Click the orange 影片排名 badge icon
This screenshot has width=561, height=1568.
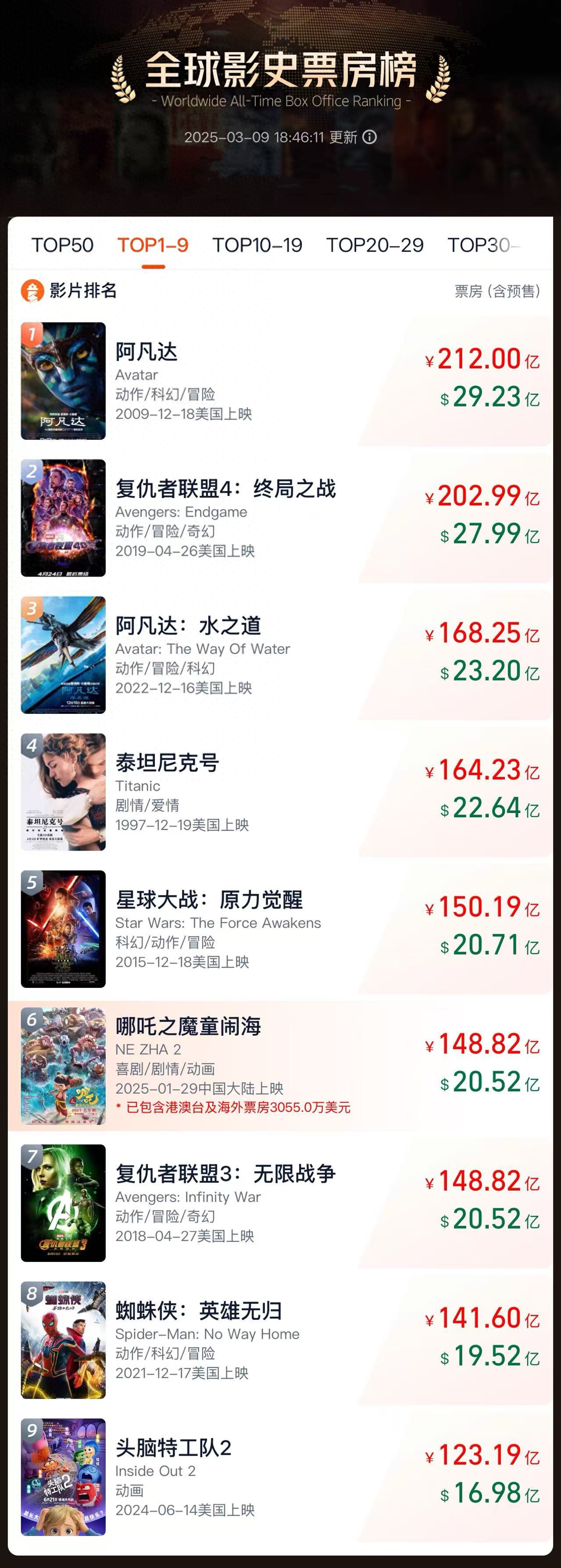(30, 291)
